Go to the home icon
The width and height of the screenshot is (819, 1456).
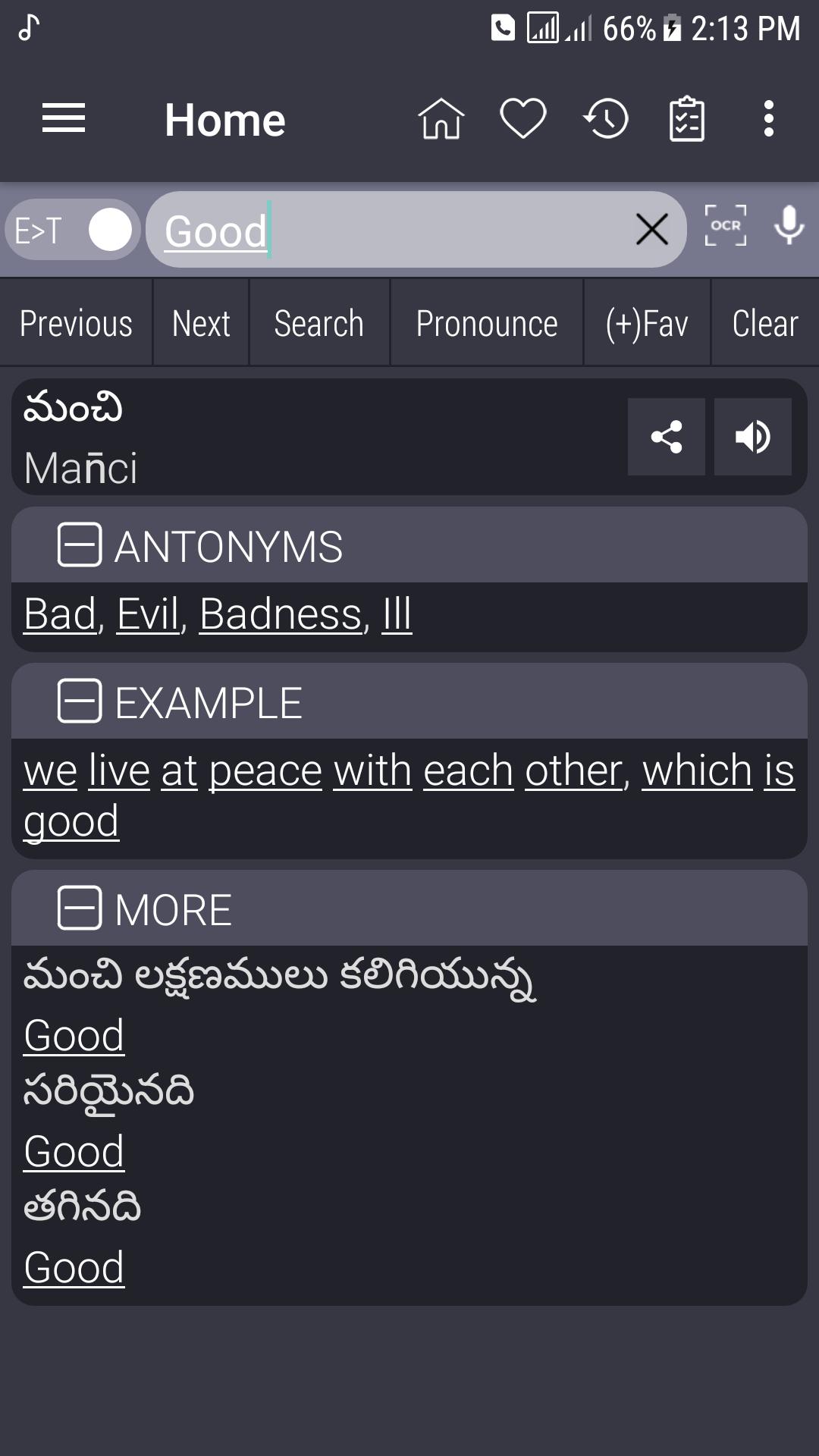click(441, 119)
